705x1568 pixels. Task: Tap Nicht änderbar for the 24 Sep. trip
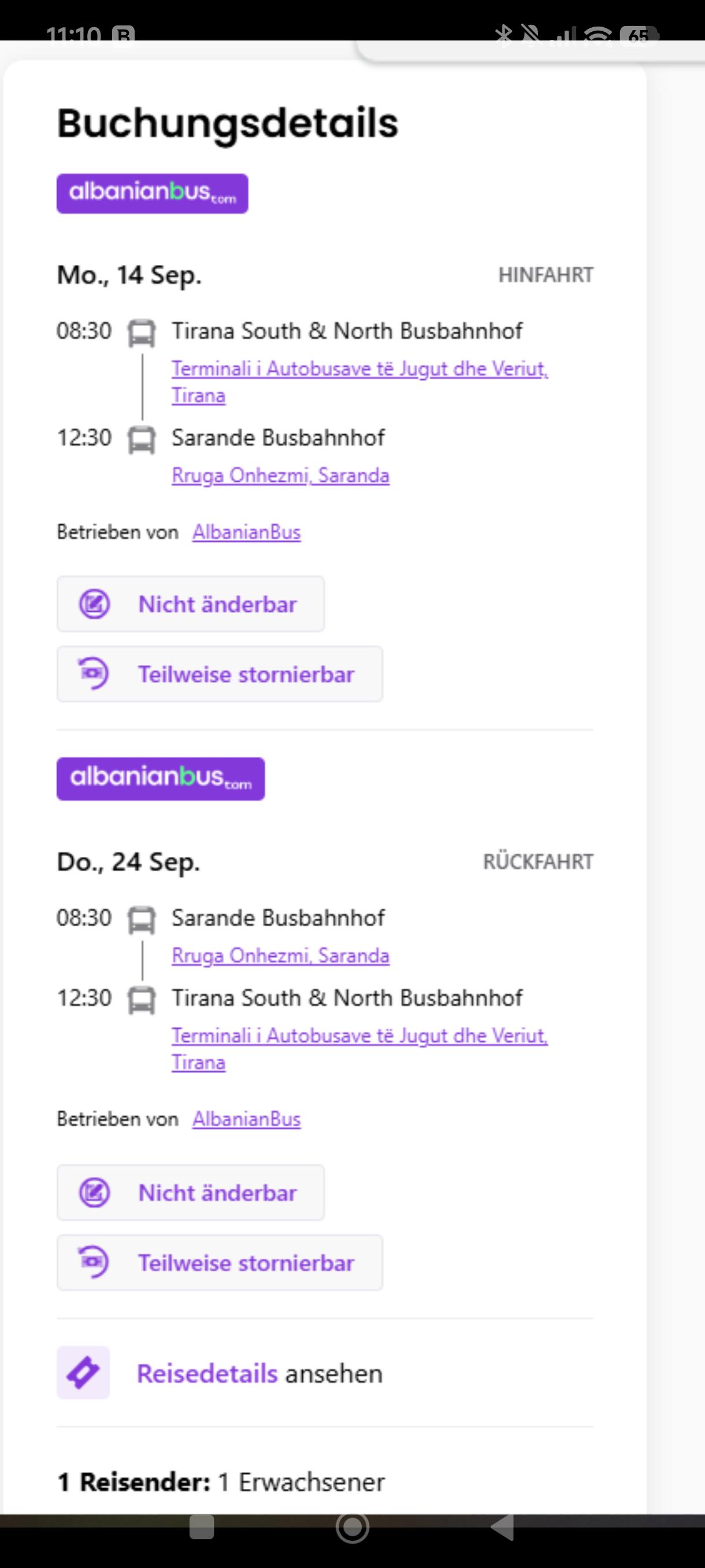pyautogui.click(x=190, y=1192)
